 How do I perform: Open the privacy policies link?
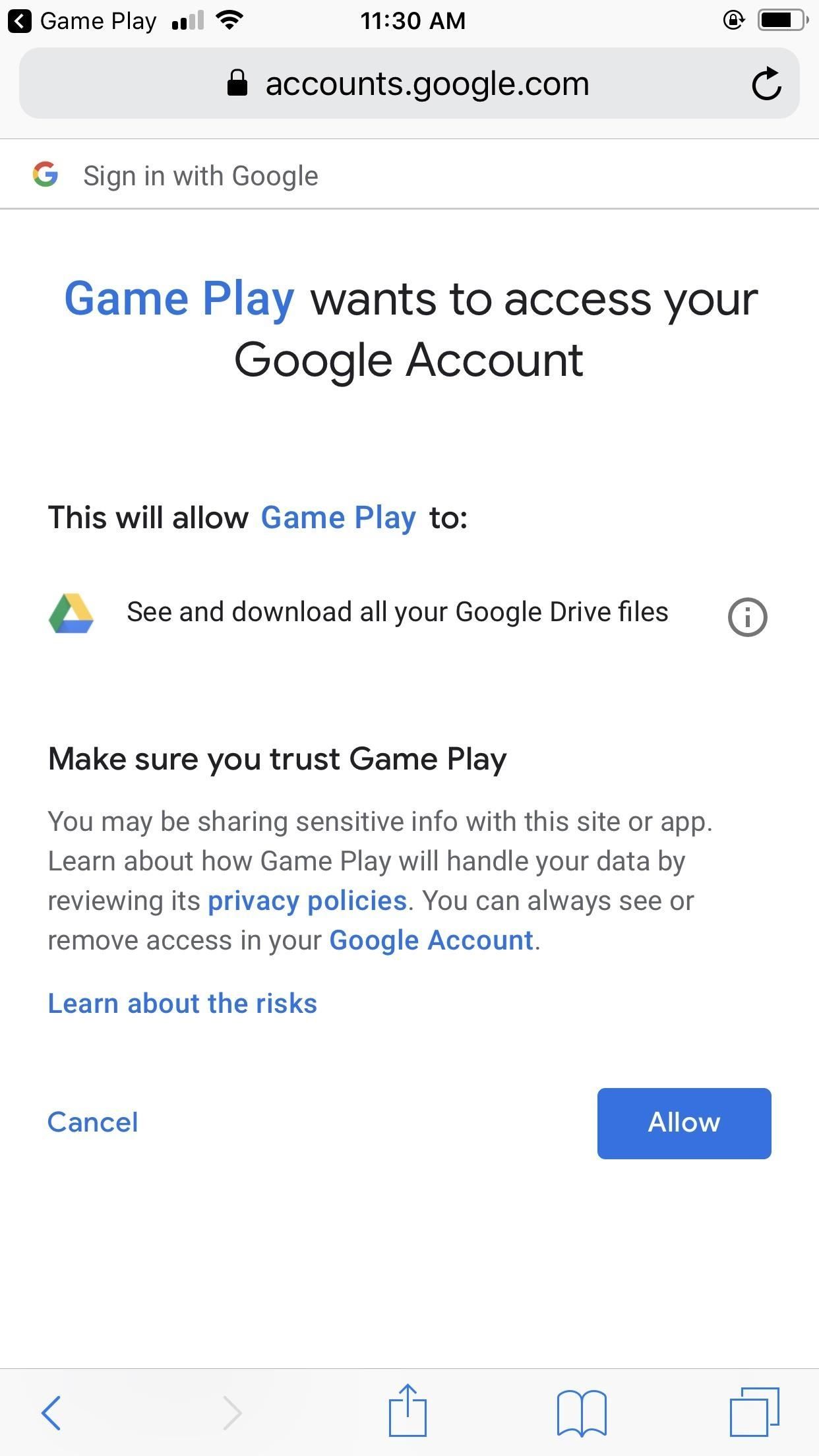pos(307,901)
